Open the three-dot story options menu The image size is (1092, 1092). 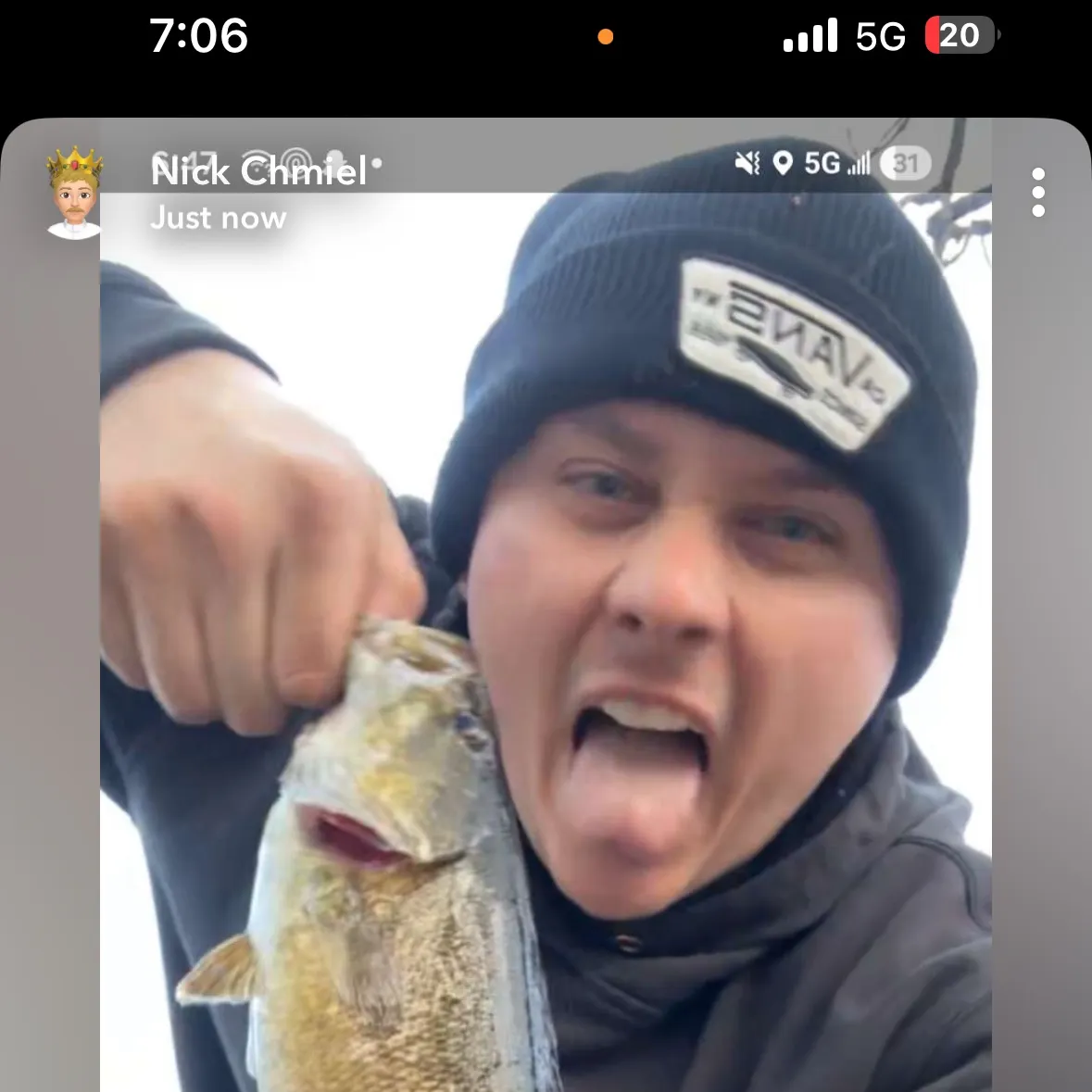coord(1038,193)
